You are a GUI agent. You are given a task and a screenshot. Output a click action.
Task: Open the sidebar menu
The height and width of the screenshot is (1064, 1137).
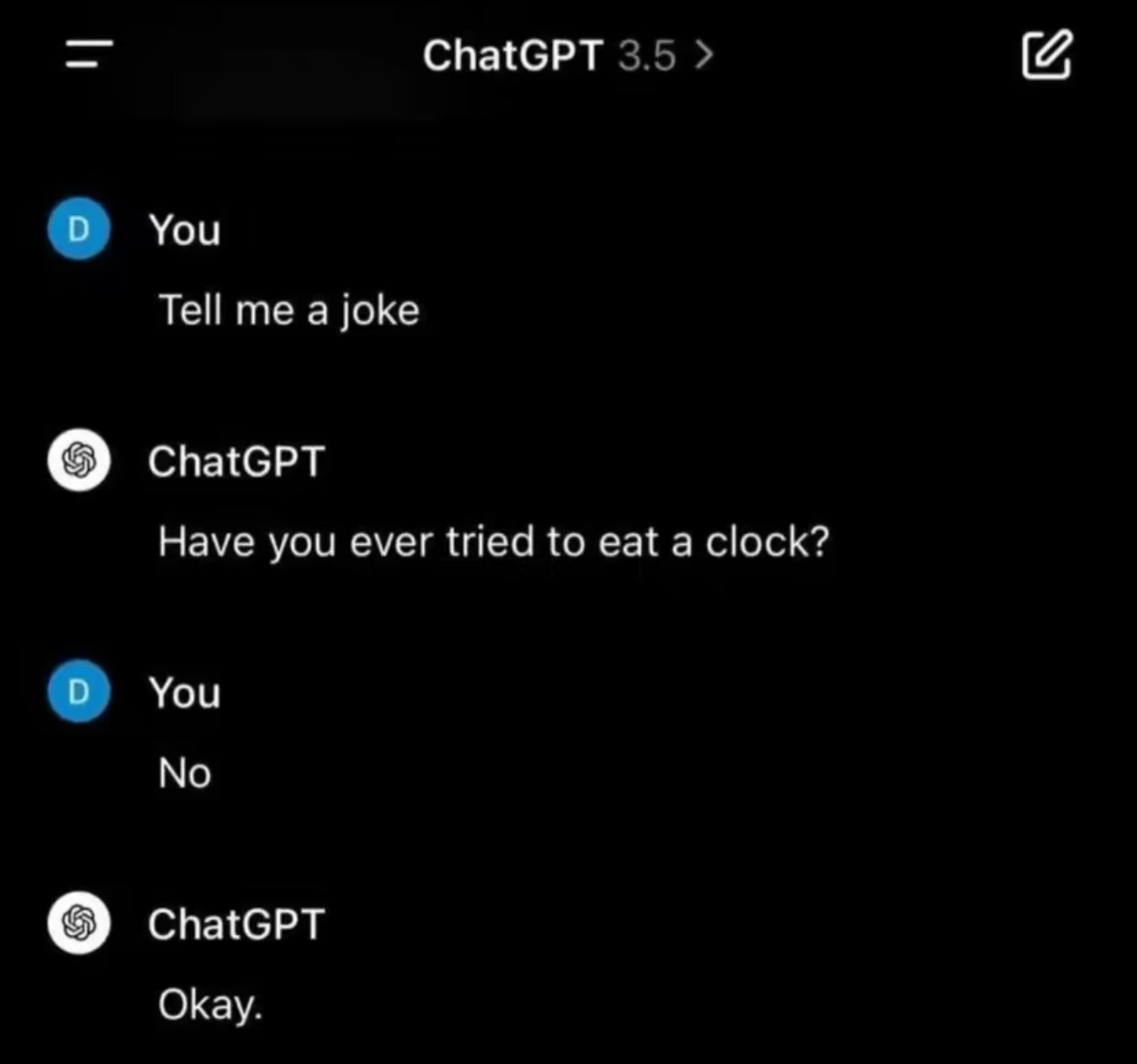pos(89,54)
